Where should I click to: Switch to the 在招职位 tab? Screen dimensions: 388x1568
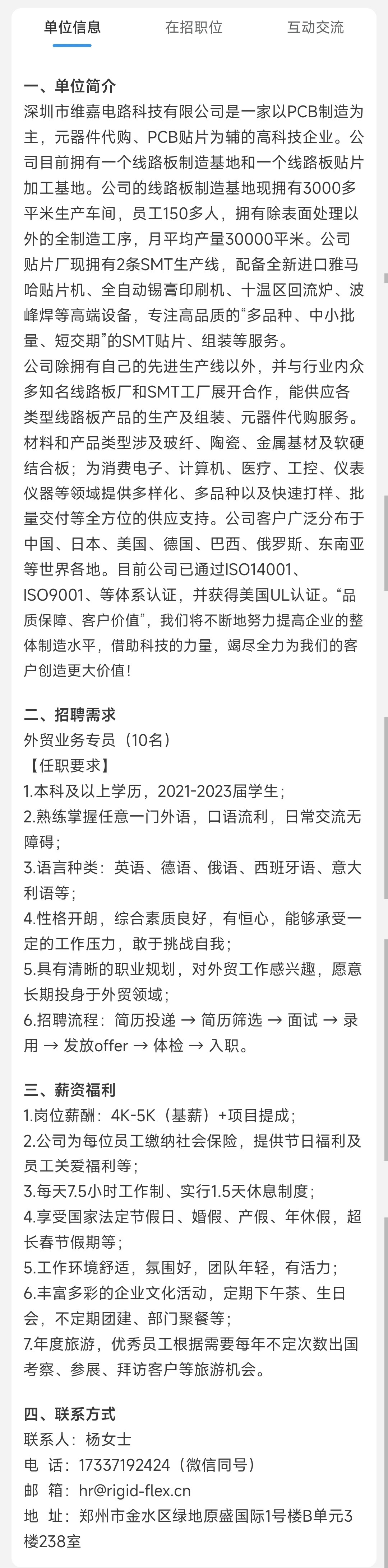coord(194,27)
